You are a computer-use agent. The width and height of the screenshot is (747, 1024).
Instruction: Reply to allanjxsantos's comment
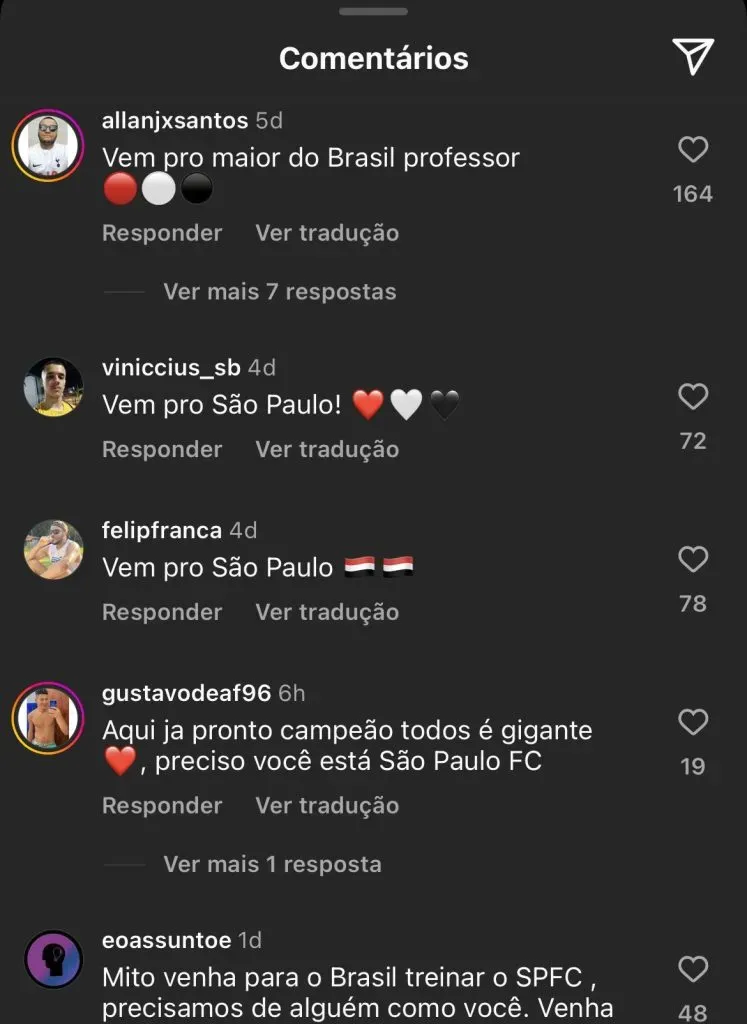click(162, 233)
